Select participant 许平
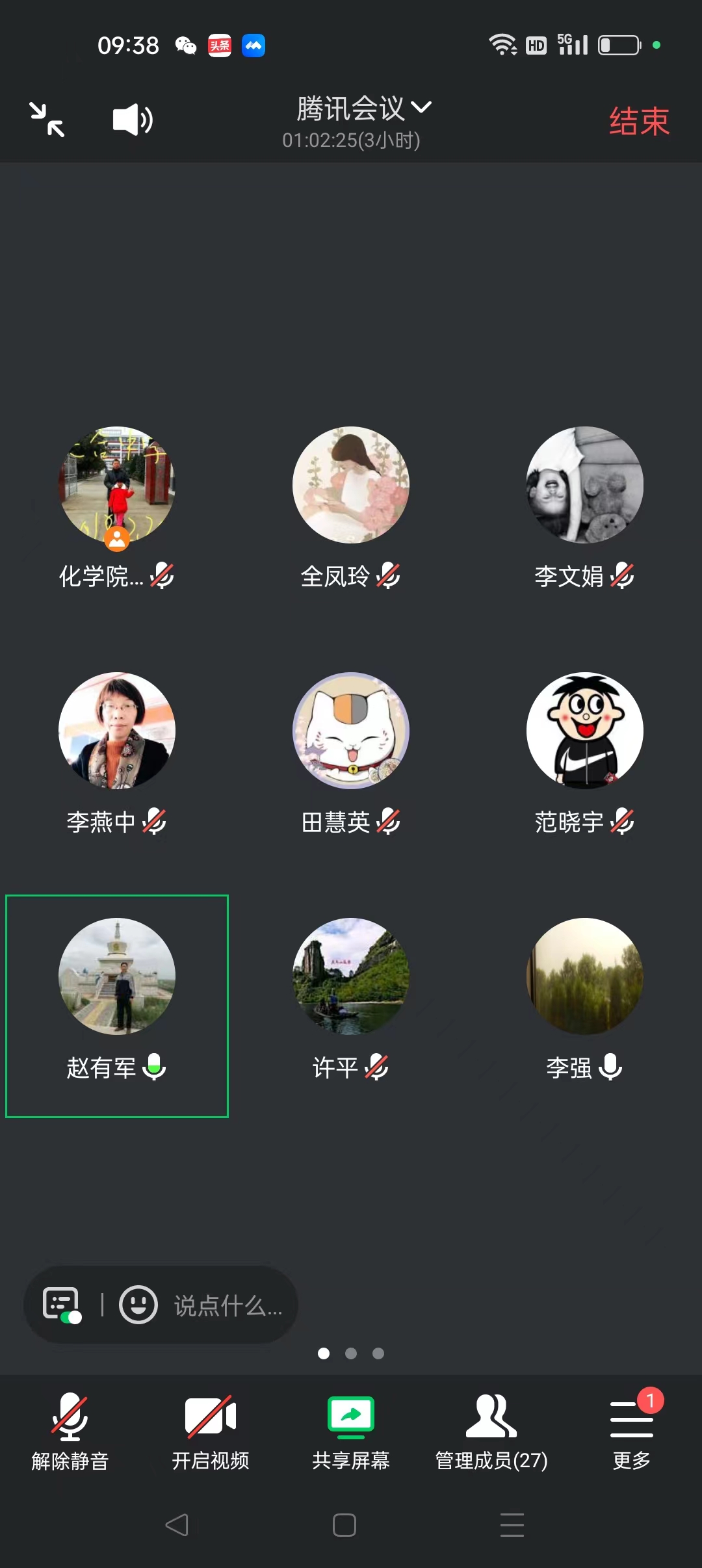The width and height of the screenshot is (702, 1568). tap(351, 977)
